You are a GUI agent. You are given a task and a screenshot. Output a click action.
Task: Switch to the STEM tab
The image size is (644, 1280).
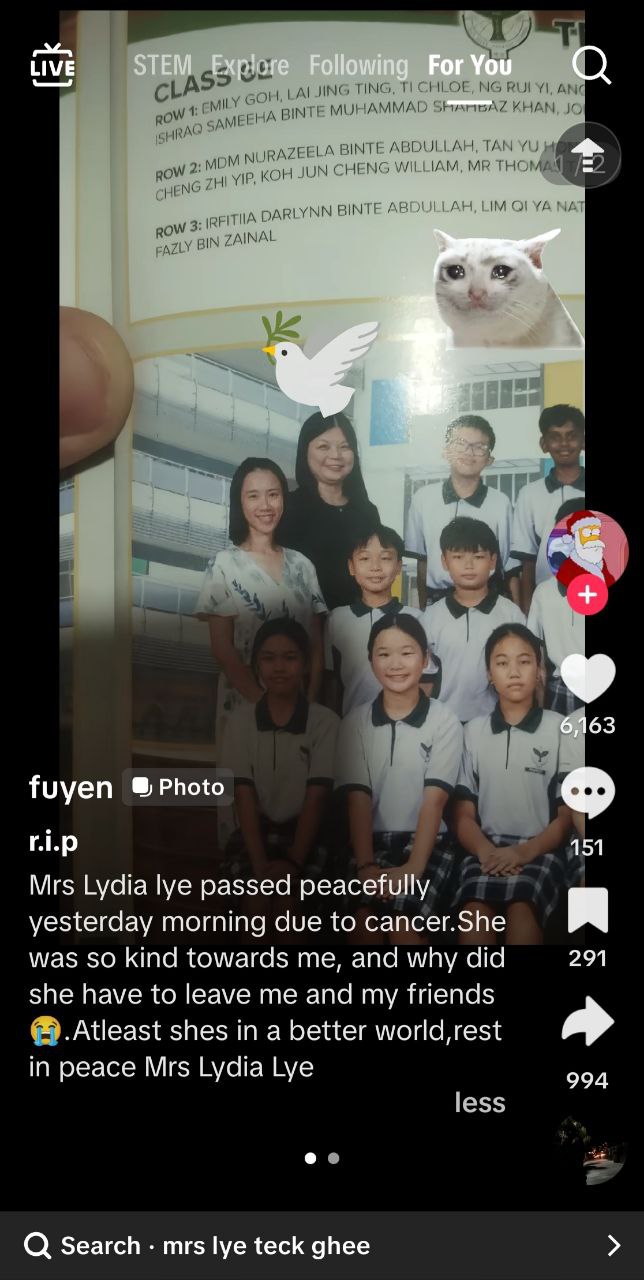click(162, 65)
